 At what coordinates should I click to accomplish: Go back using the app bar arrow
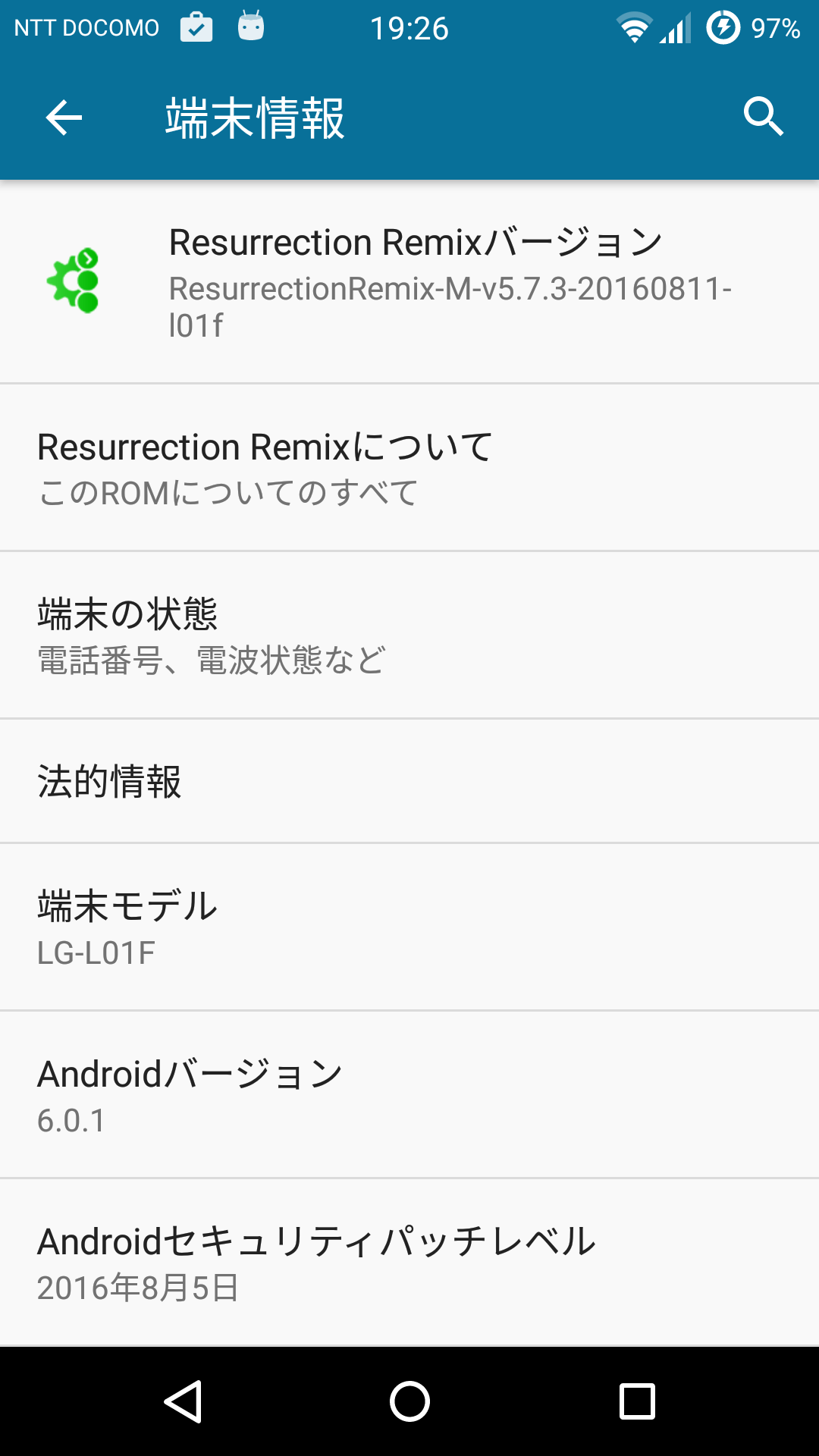point(64,118)
